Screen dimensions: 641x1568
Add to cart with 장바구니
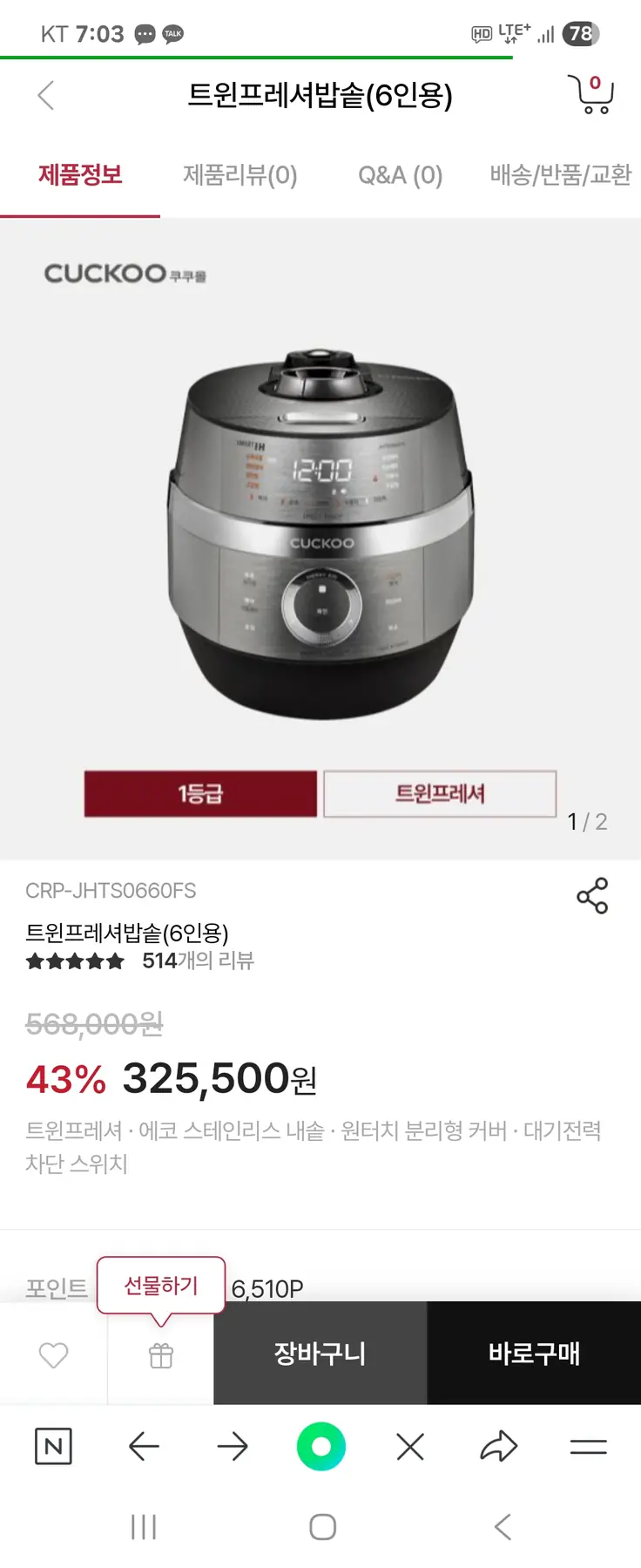tap(320, 1354)
